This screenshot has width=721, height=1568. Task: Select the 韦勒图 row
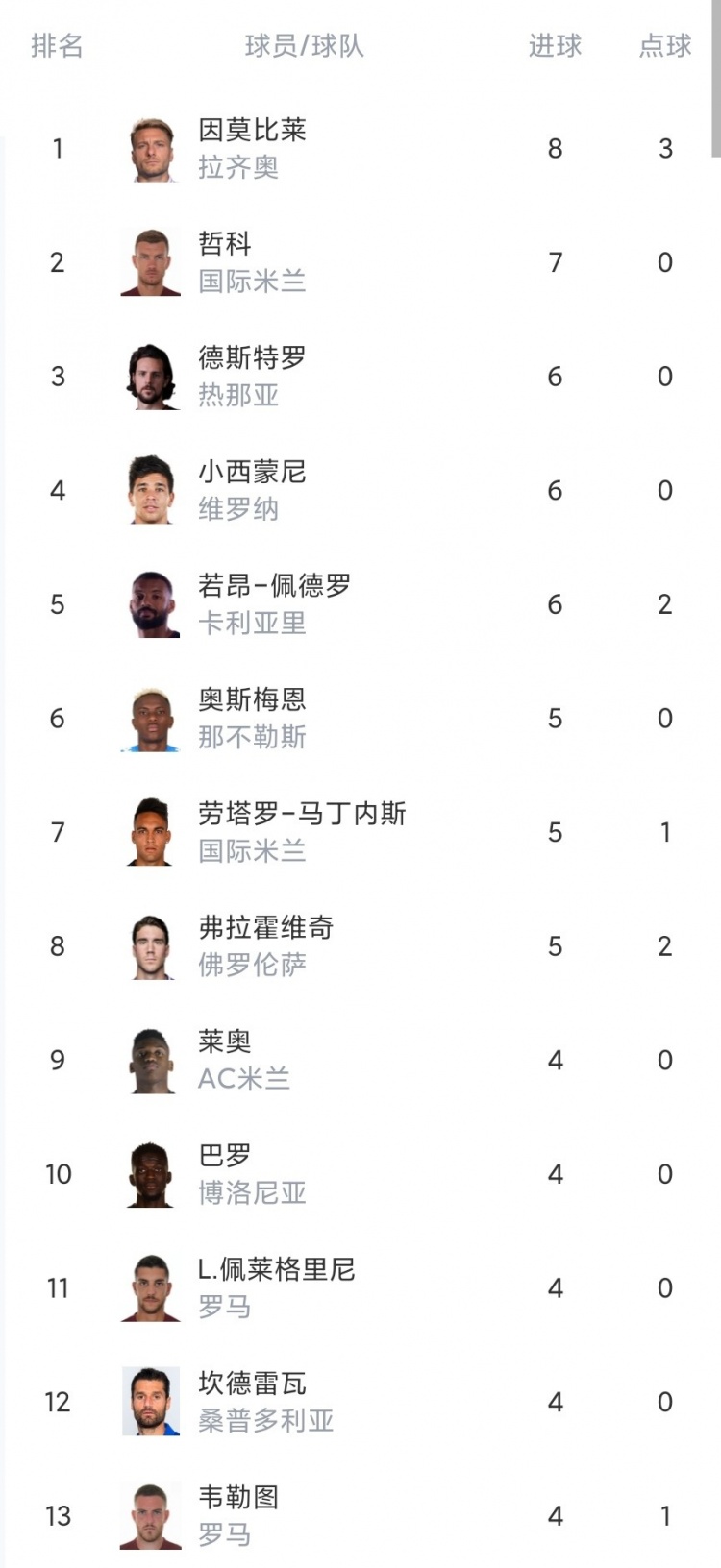[x=360, y=1514]
